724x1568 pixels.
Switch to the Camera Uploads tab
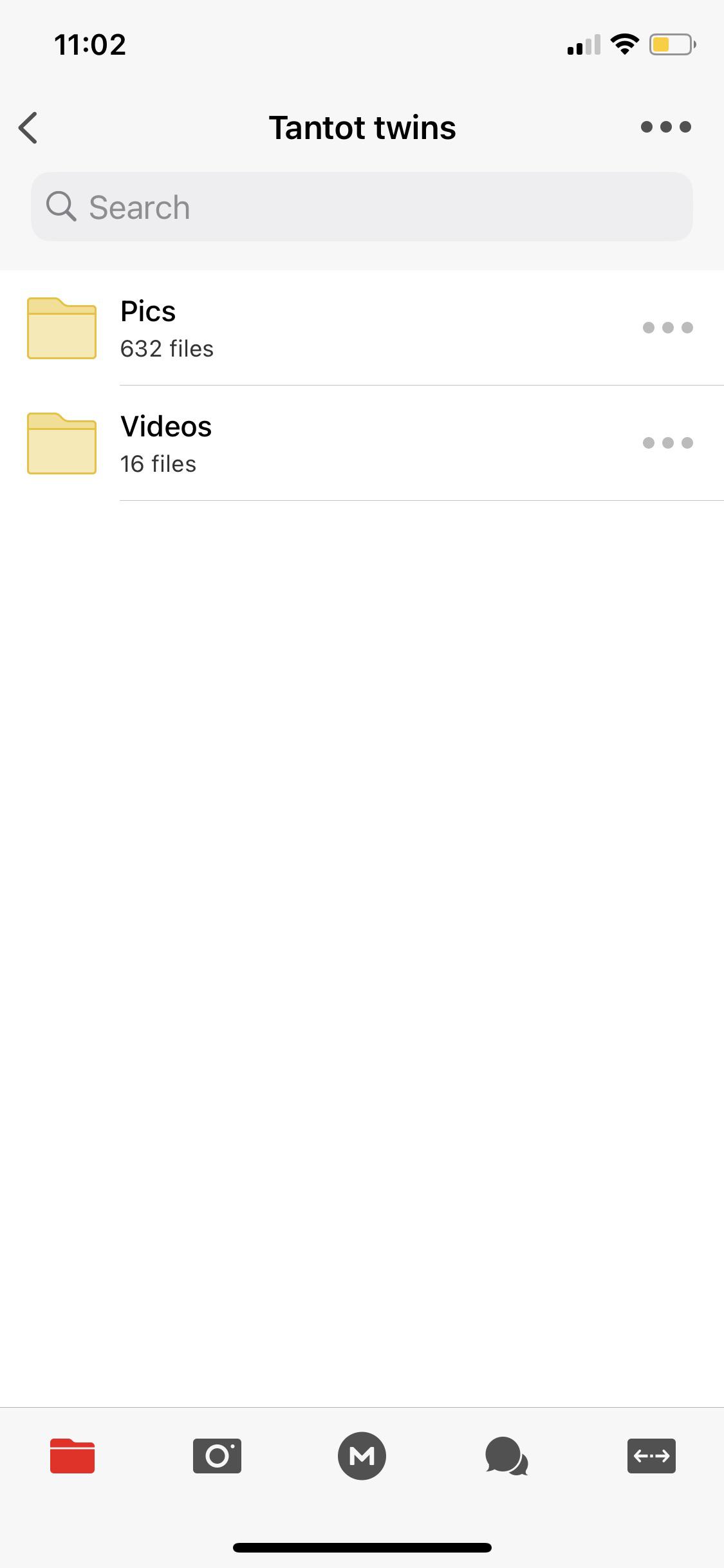[217, 1455]
